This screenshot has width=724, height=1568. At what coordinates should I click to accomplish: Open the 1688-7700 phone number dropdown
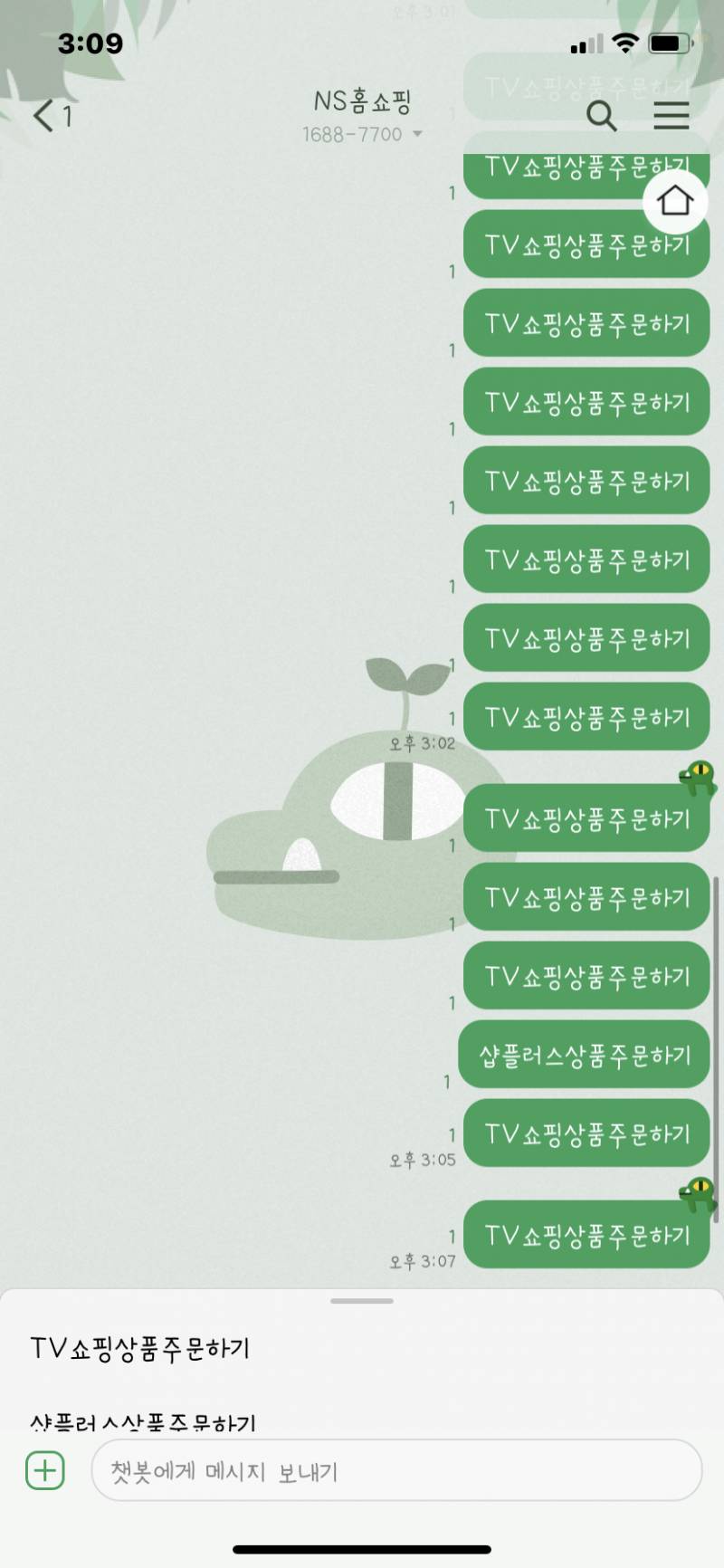click(417, 133)
